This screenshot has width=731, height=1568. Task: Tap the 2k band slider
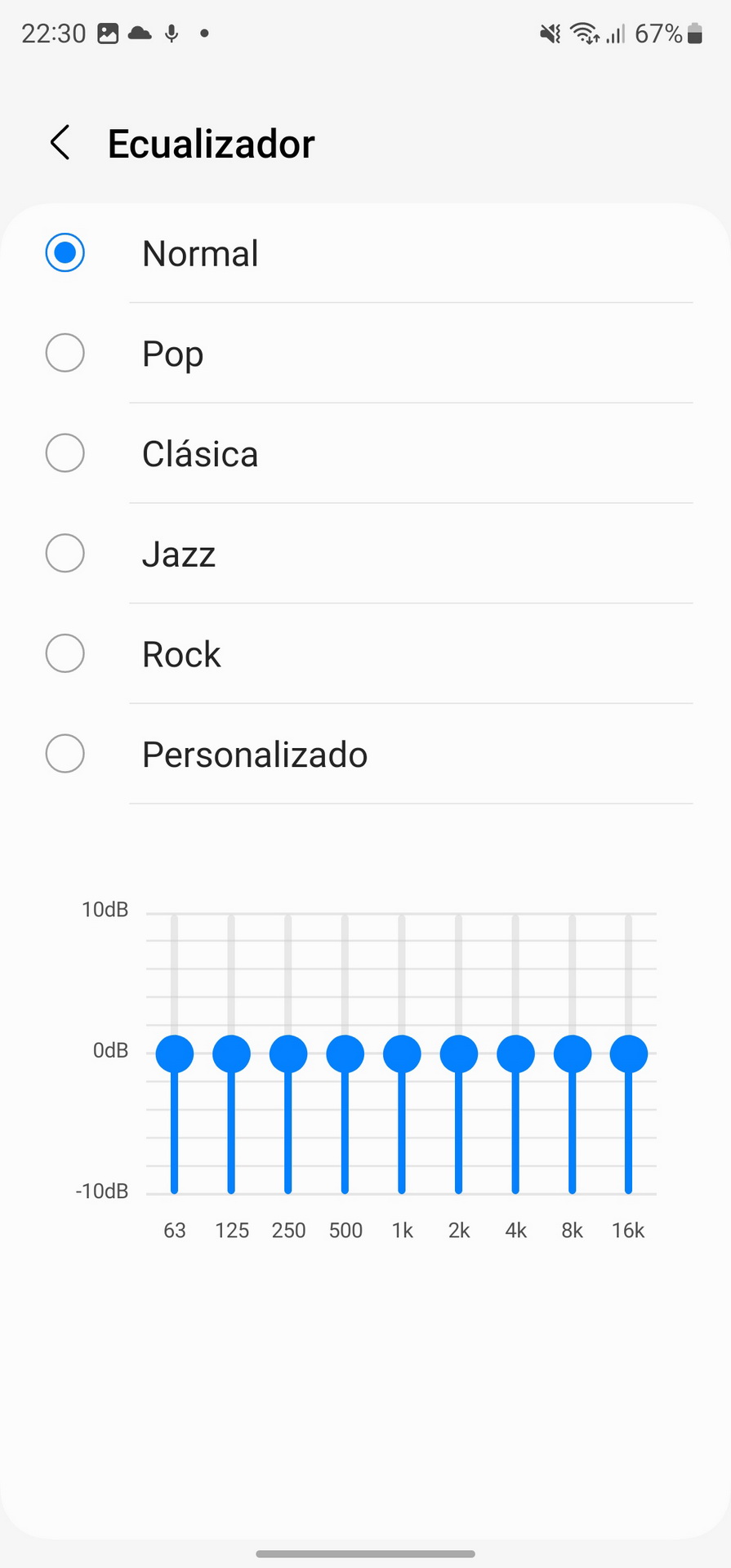pos(459,1053)
